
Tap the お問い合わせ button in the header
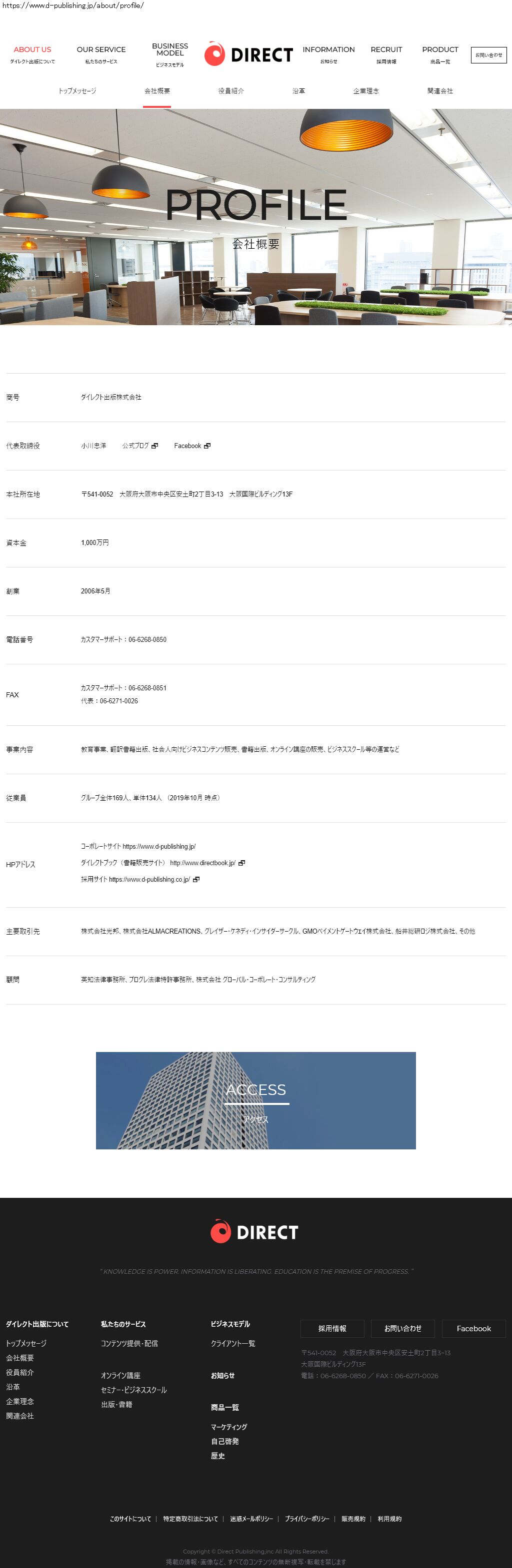(489, 55)
